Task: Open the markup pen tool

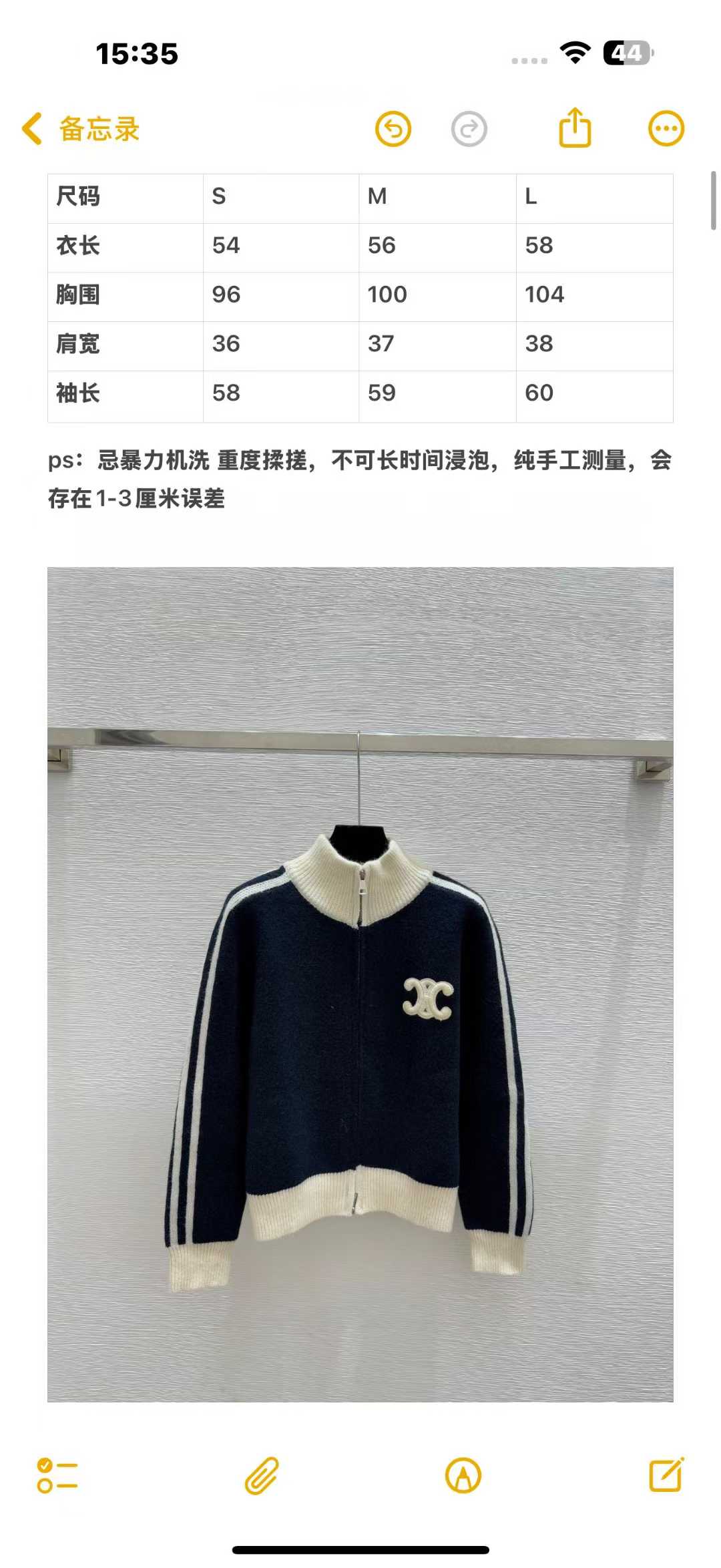Action: click(x=463, y=1476)
